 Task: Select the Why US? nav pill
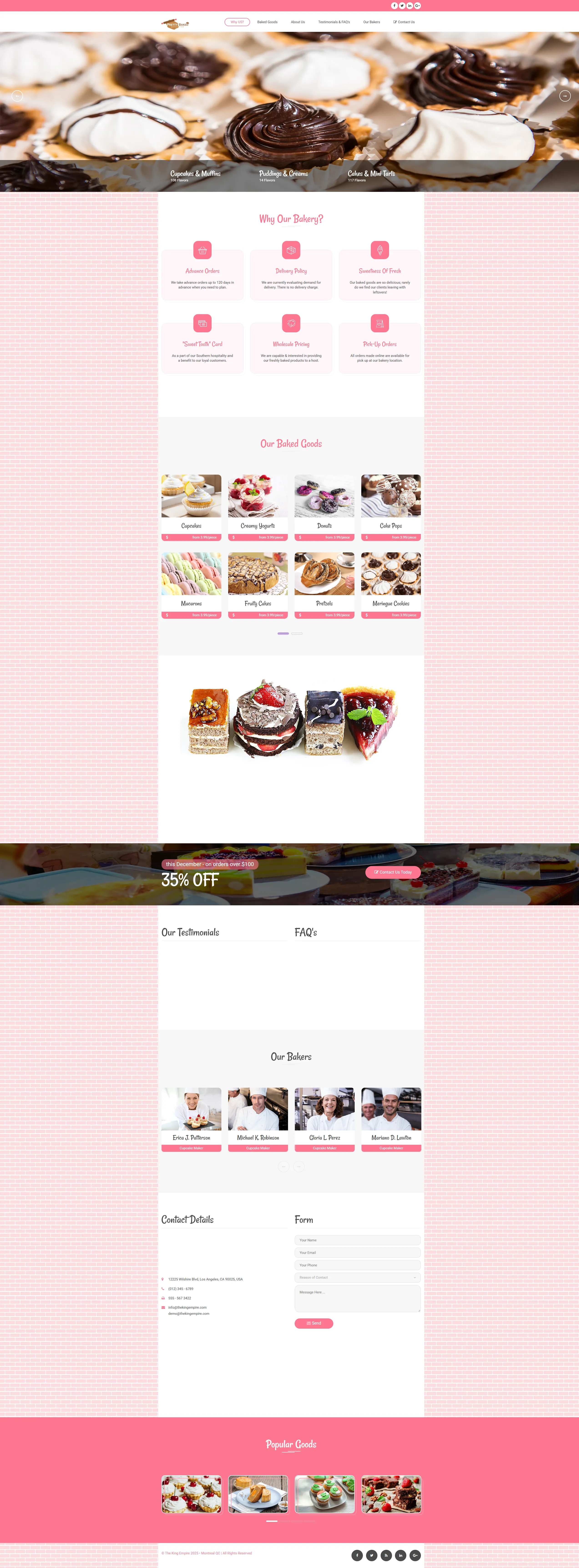tap(237, 22)
